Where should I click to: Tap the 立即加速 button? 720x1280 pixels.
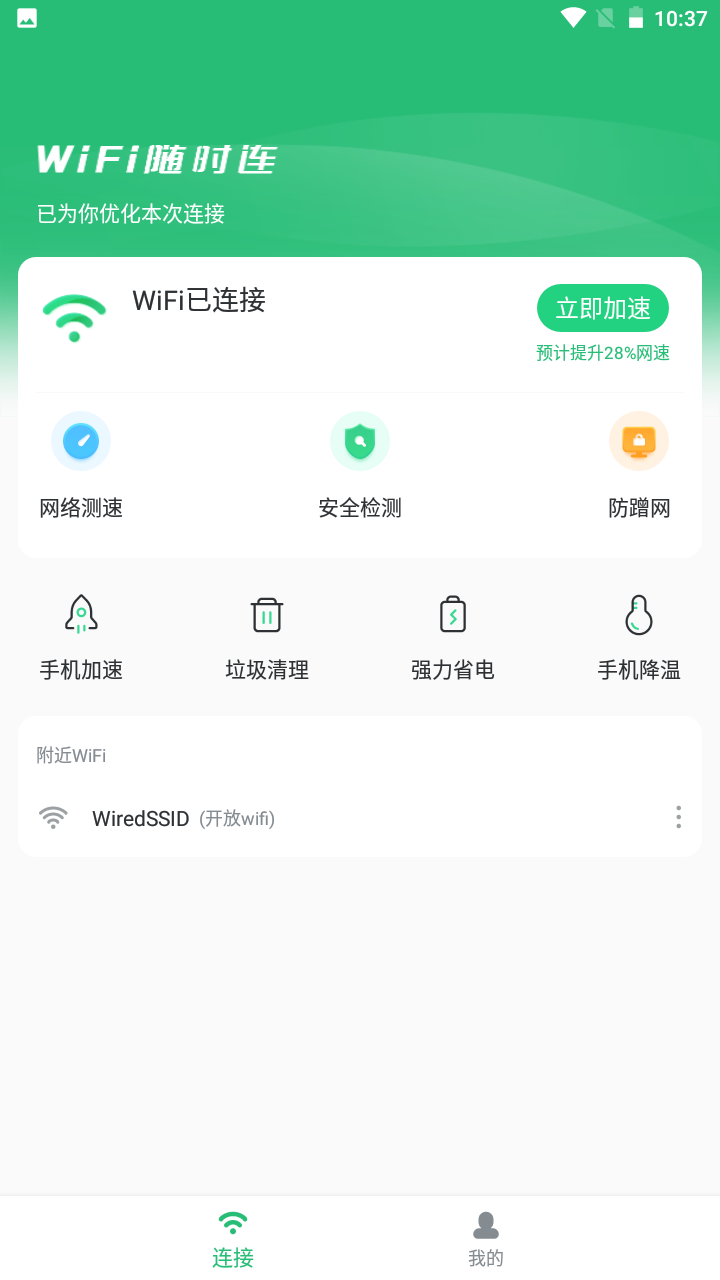click(x=603, y=308)
